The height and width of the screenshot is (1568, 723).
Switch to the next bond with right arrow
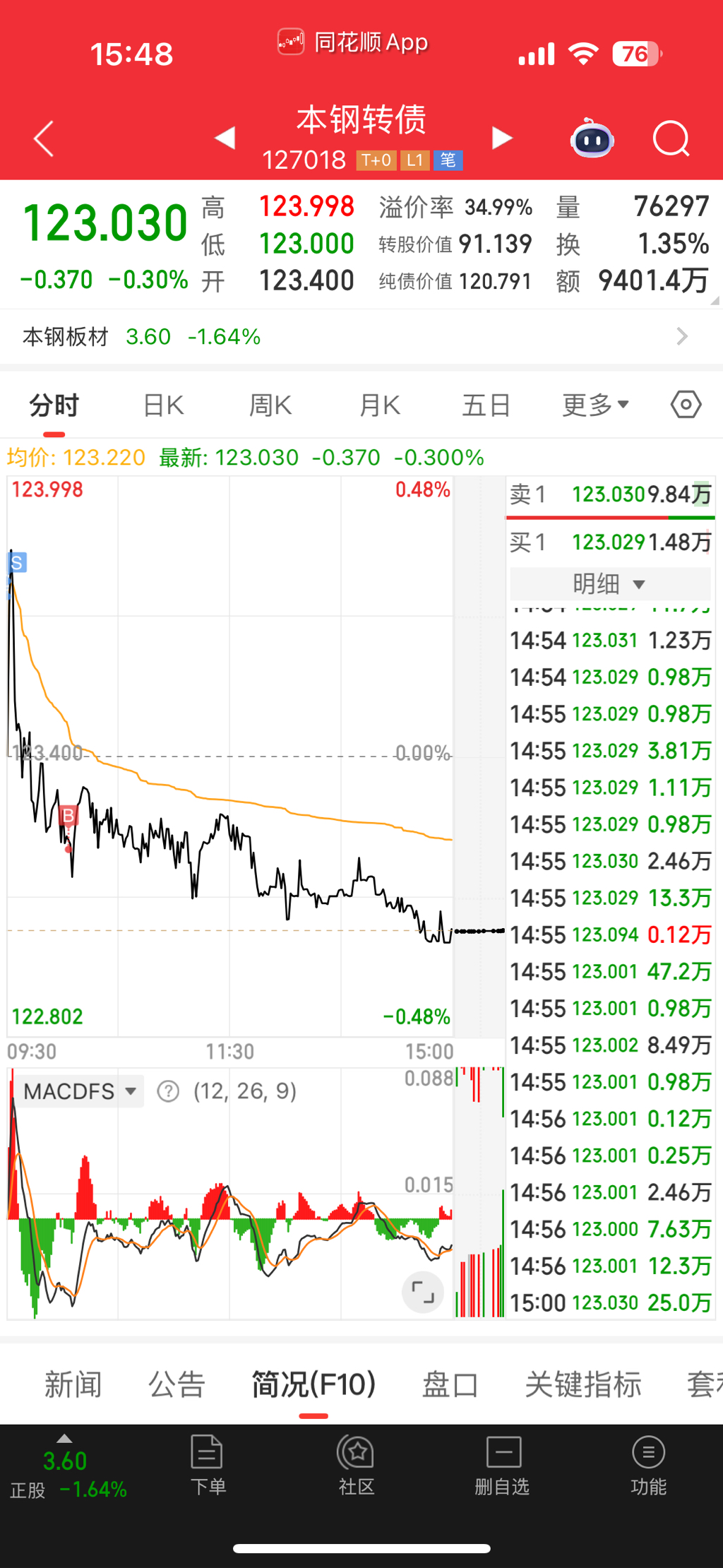point(502,138)
